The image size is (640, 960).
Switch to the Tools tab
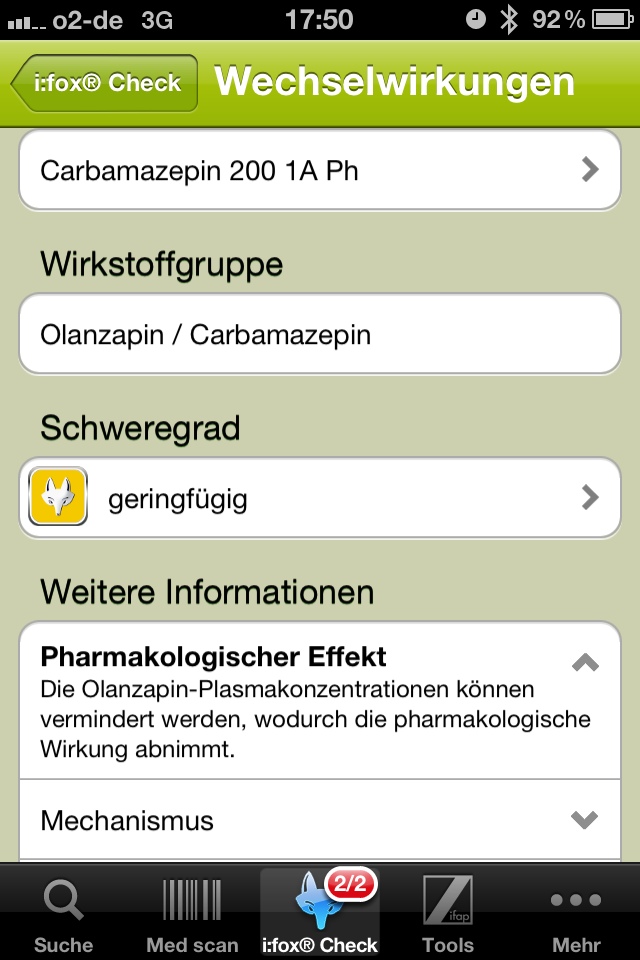(x=447, y=913)
